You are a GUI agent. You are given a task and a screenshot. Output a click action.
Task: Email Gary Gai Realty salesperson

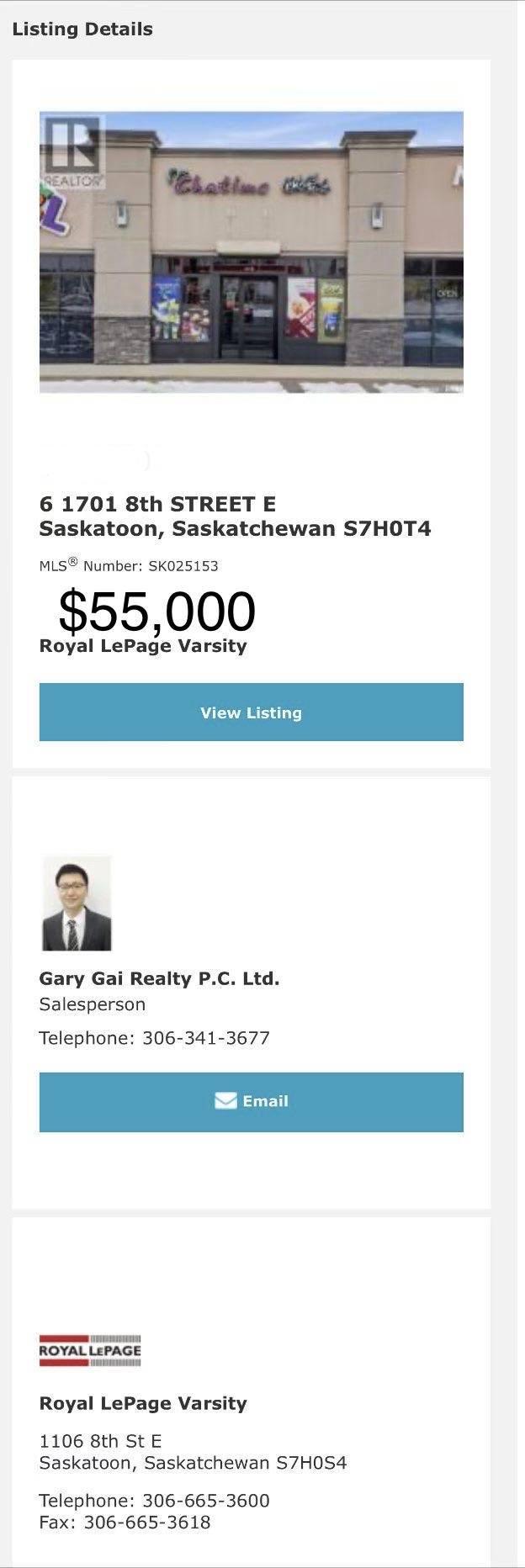click(x=251, y=1101)
